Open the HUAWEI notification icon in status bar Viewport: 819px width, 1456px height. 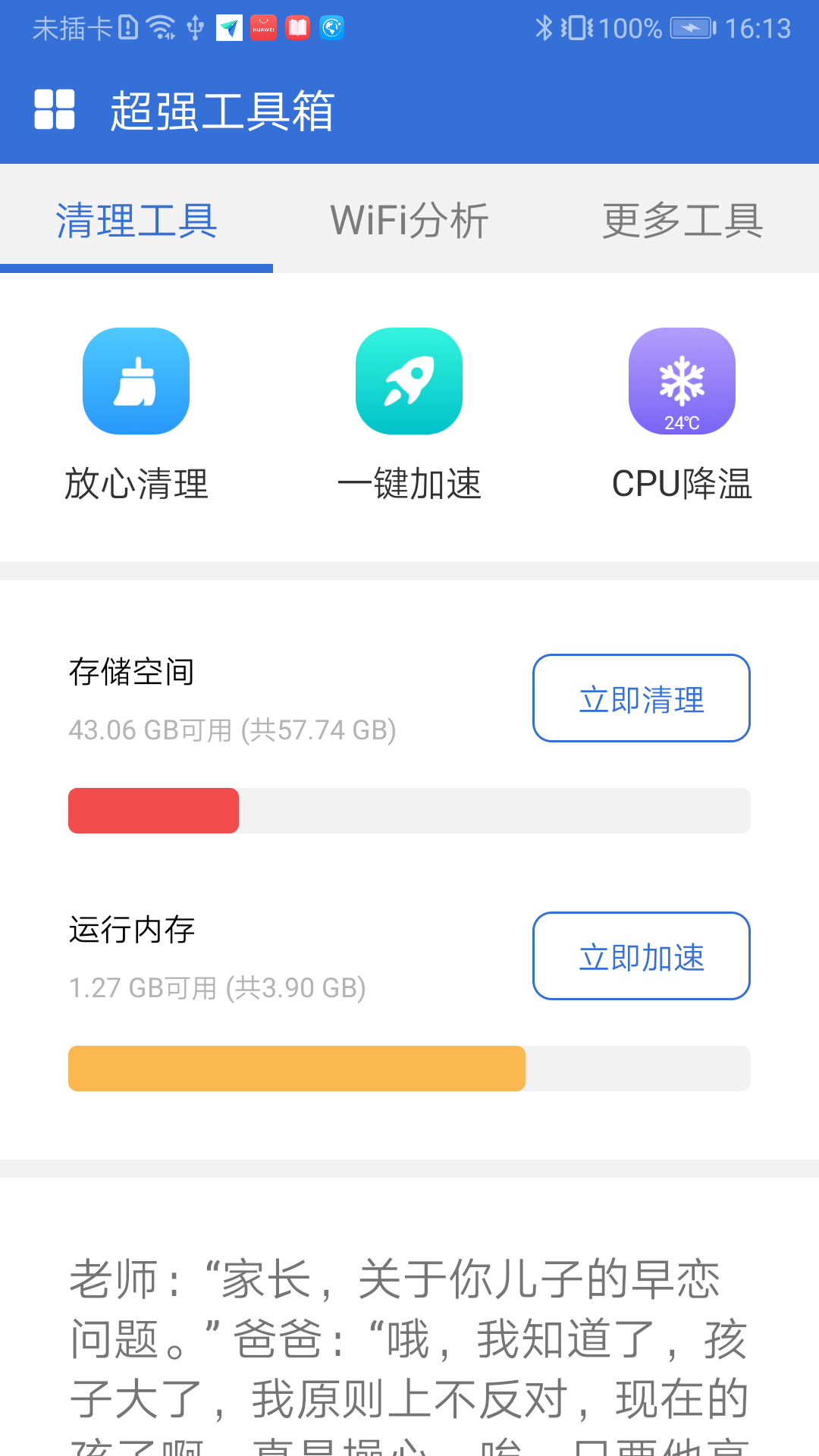coord(262,27)
